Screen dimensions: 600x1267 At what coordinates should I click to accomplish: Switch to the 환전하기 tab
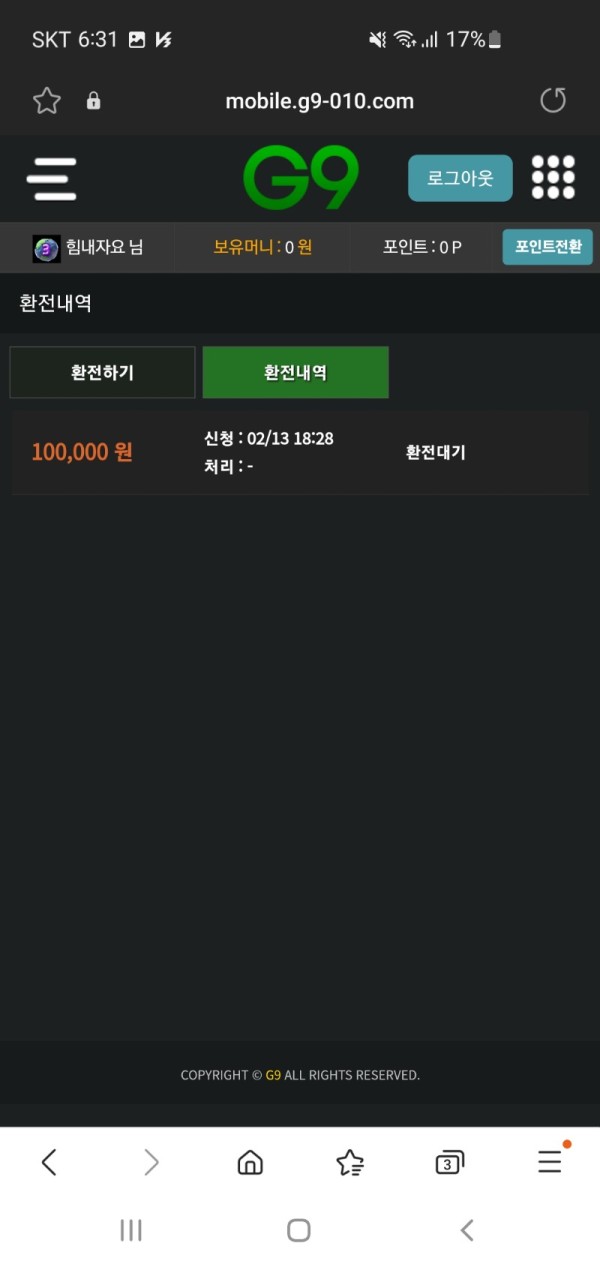pyautogui.click(x=102, y=372)
